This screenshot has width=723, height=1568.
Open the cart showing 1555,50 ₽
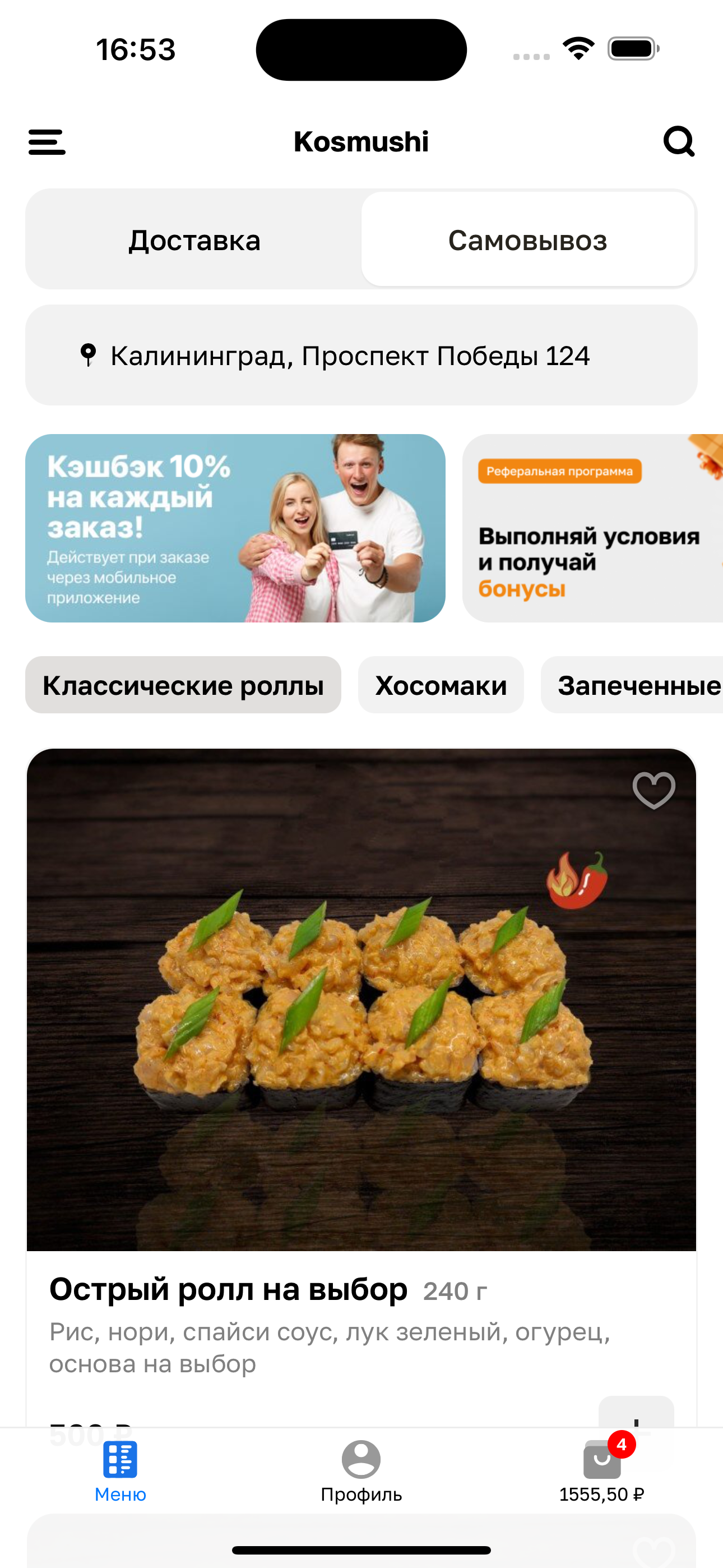pos(601,1470)
